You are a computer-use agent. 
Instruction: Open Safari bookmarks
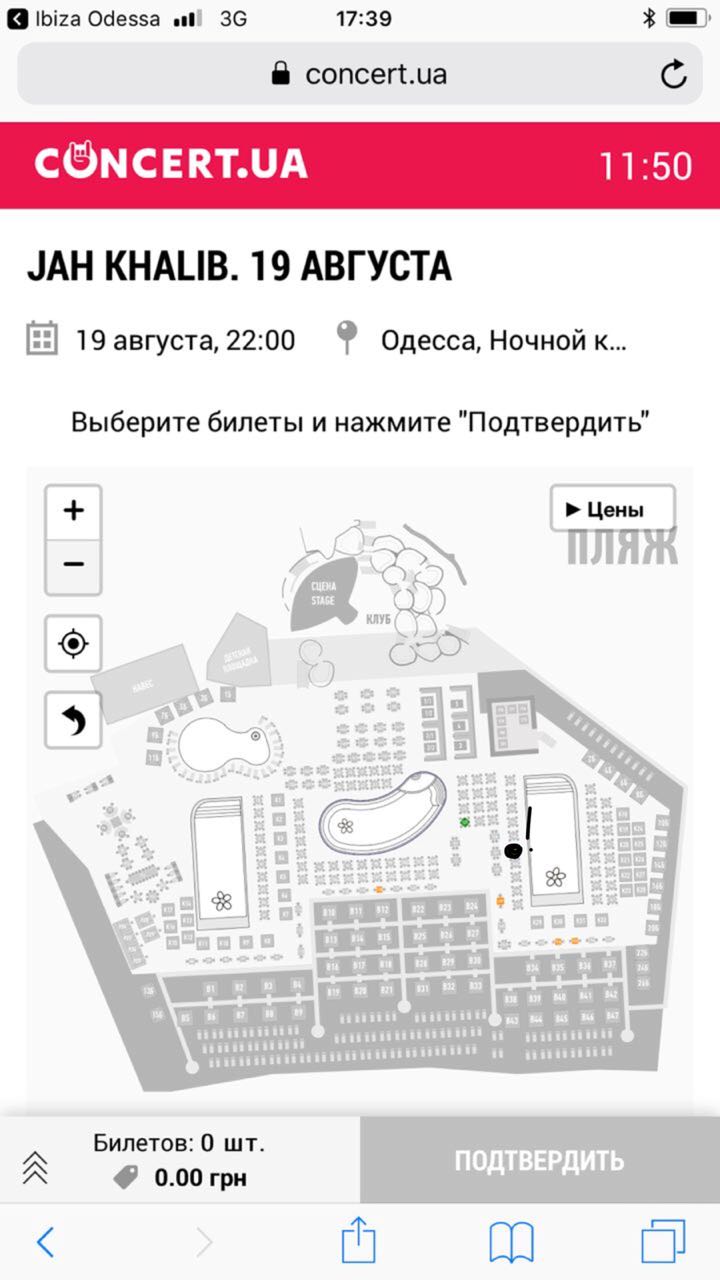[511, 1243]
